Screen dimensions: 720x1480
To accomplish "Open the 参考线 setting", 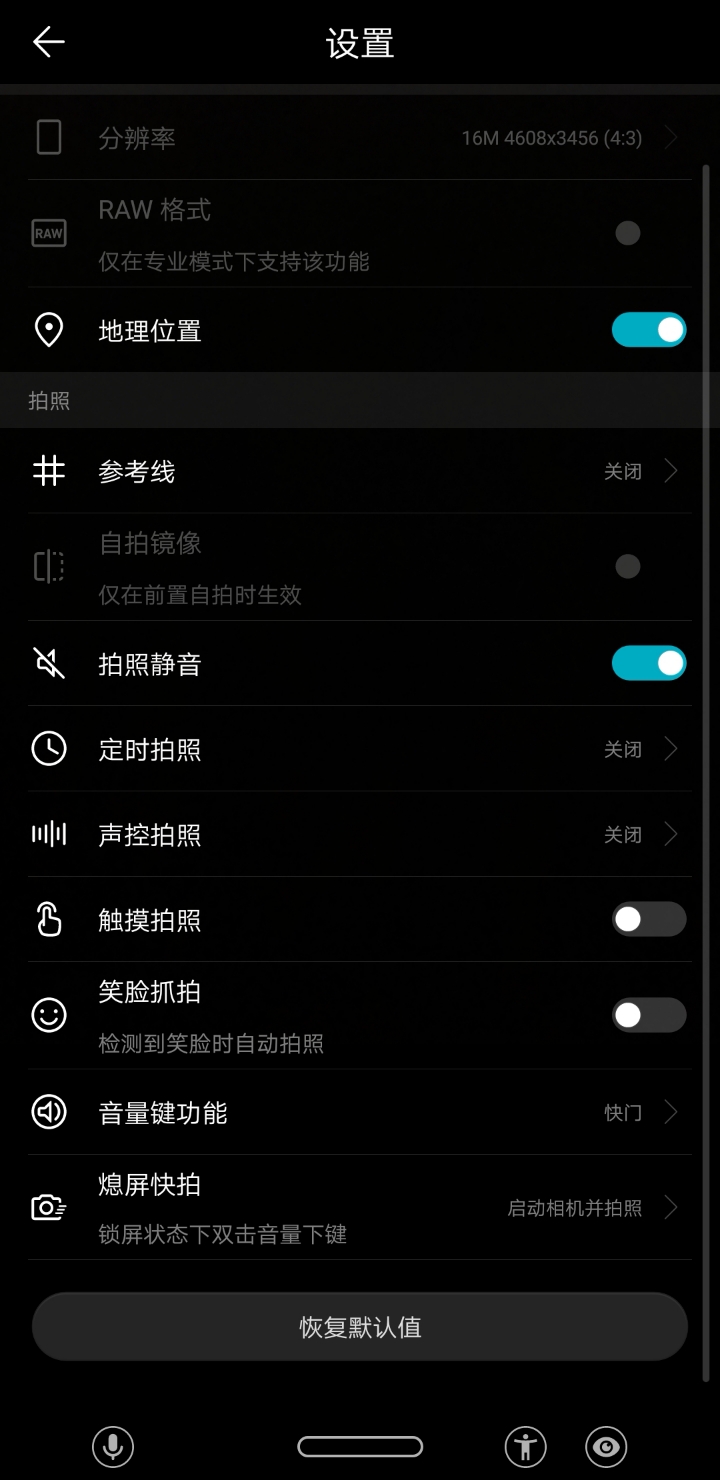I will (360, 471).
